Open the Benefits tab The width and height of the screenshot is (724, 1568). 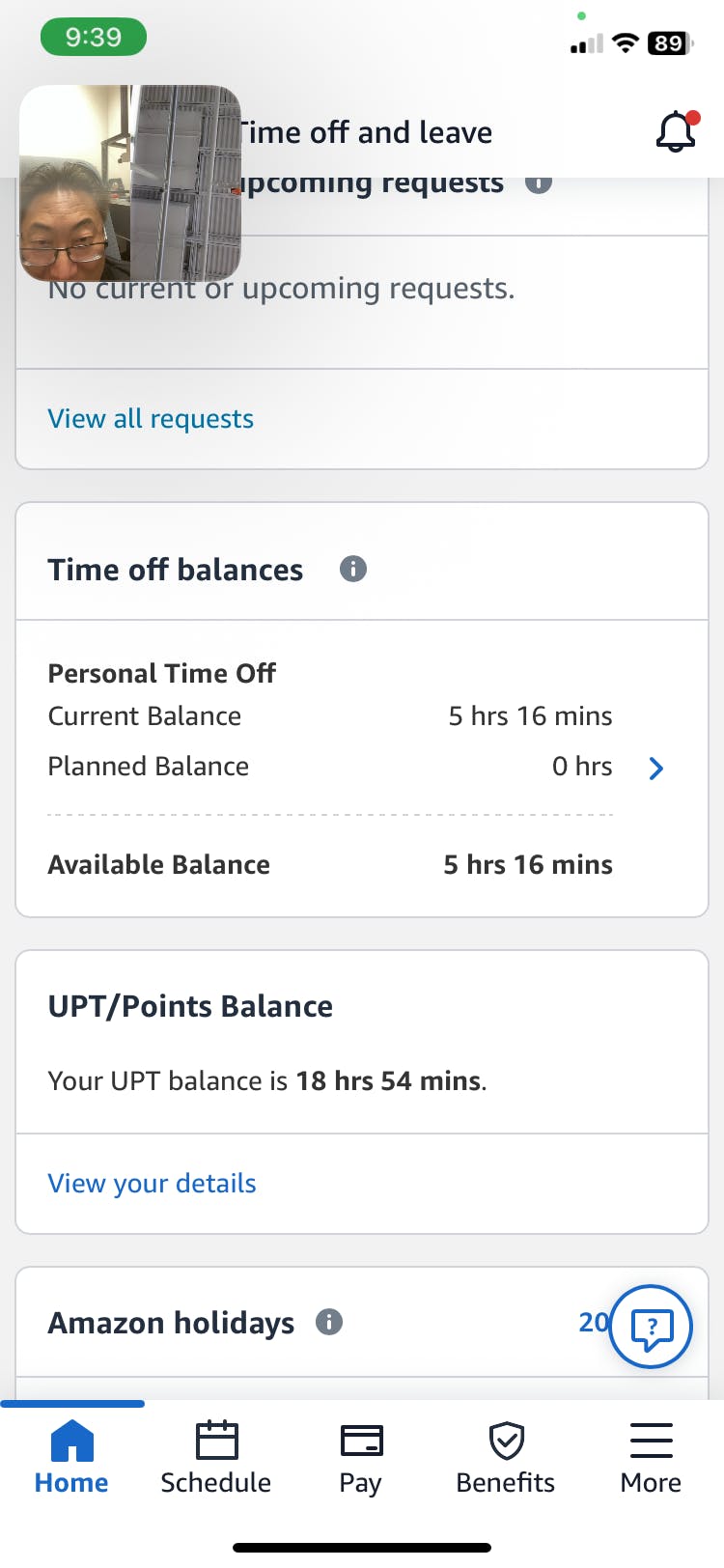pyautogui.click(x=506, y=1458)
